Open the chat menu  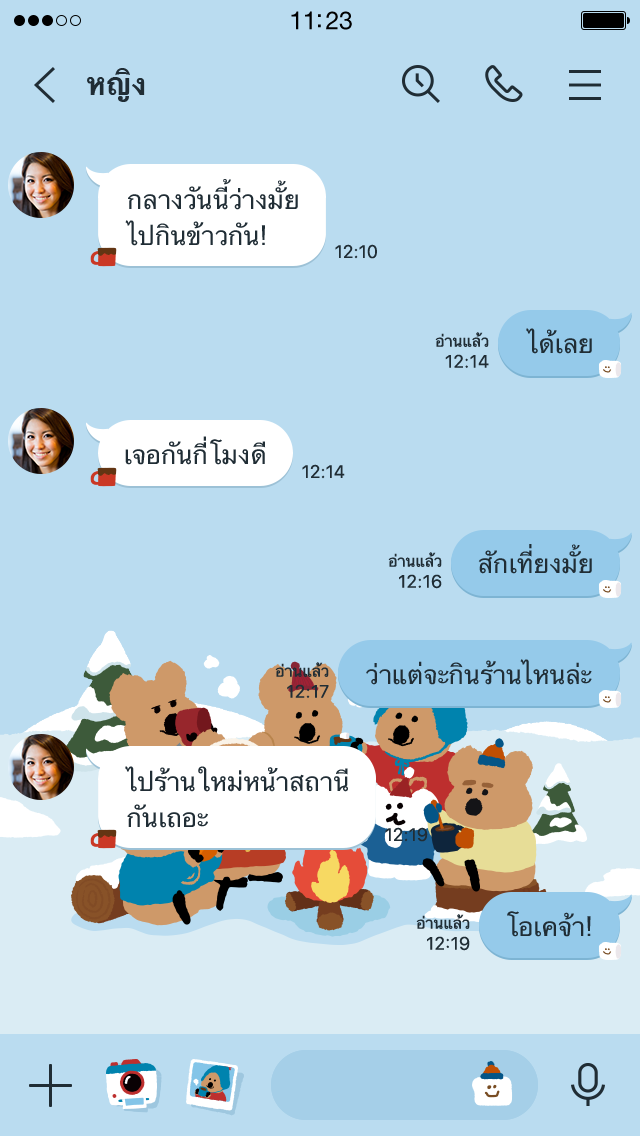[x=585, y=85]
